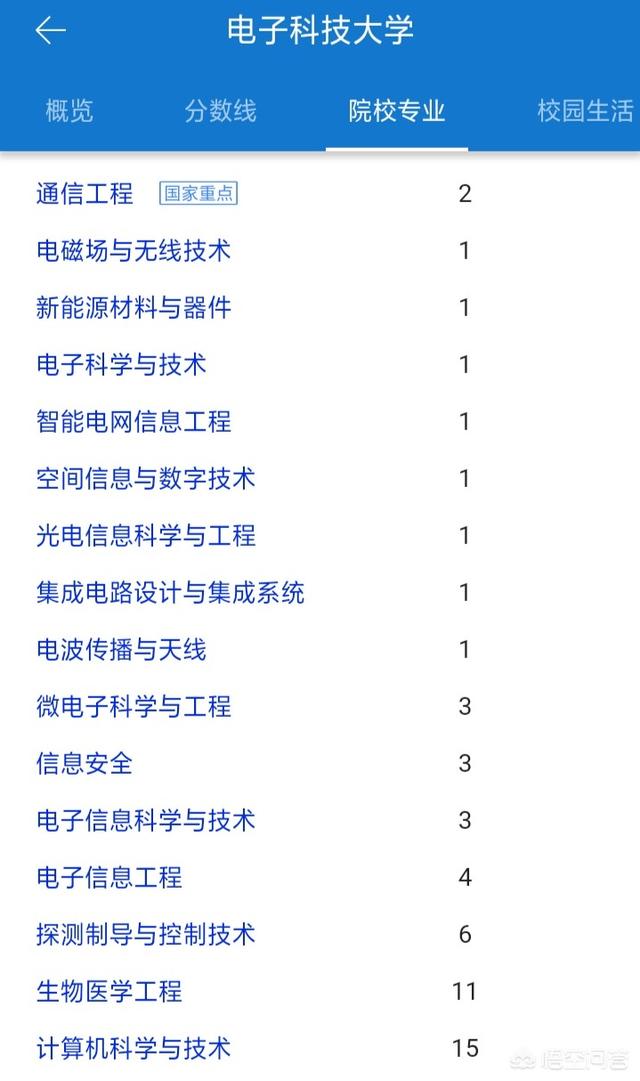Viewport: 640px width, 1081px height.
Task: Open the 电子科学与技术 major
Action: 121,365
